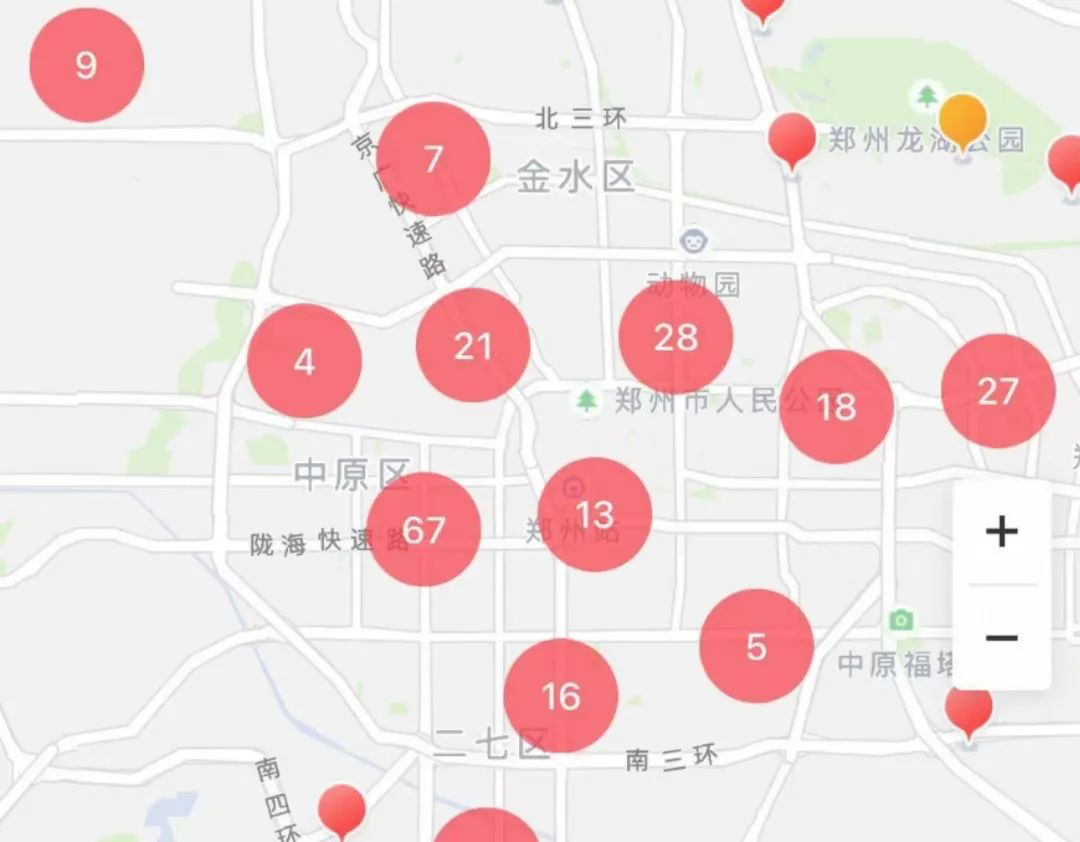This screenshot has height=842, width=1080.
Task: Tap the cluster showing 4
Action: click(304, 362)
